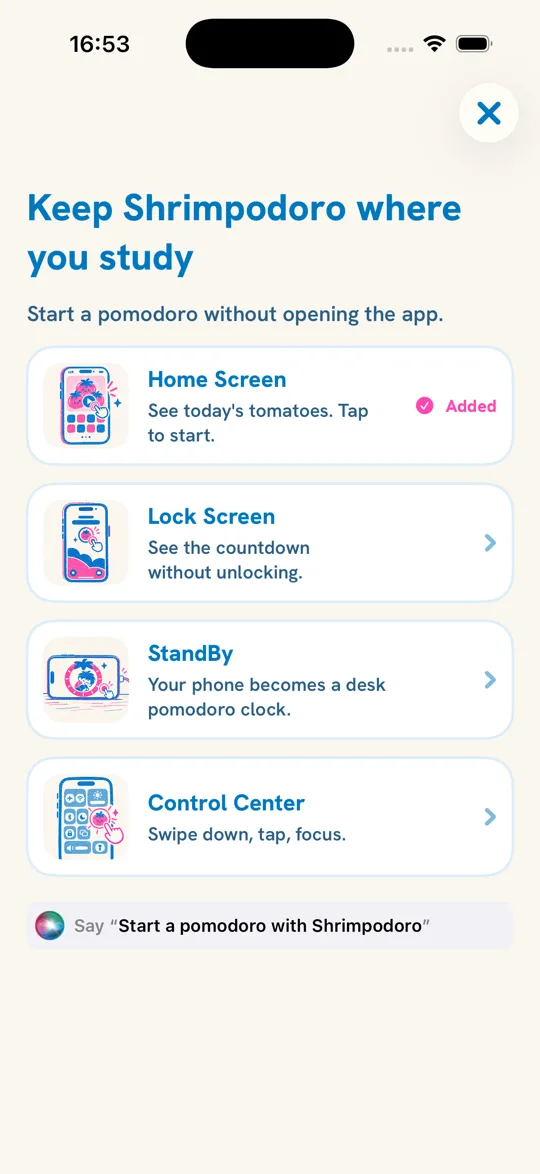The image size is (540, 1174).
Task: Open the Lock Screen setup card
Action: pyautogui.click(x=270, y=543)
